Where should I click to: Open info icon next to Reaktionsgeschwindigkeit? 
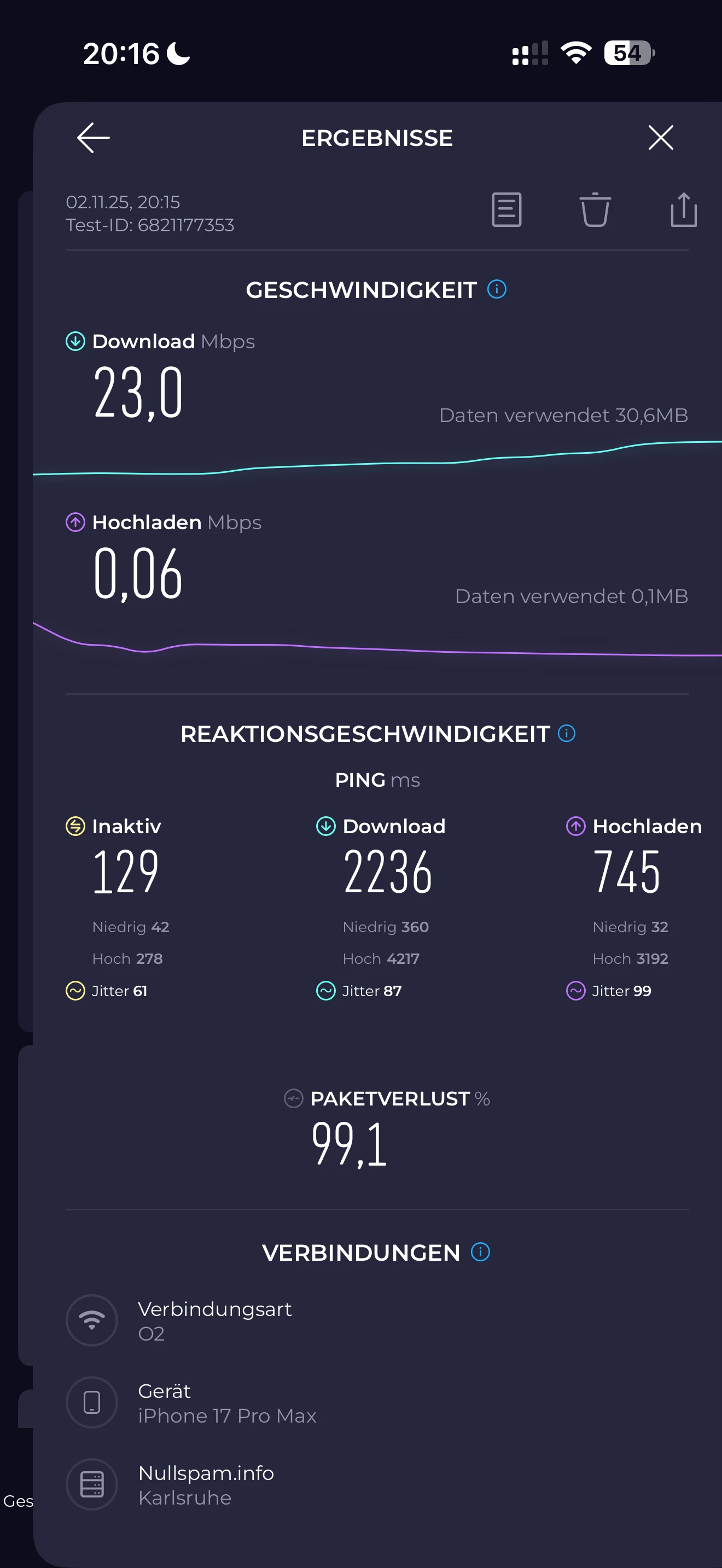coord(566,734)
